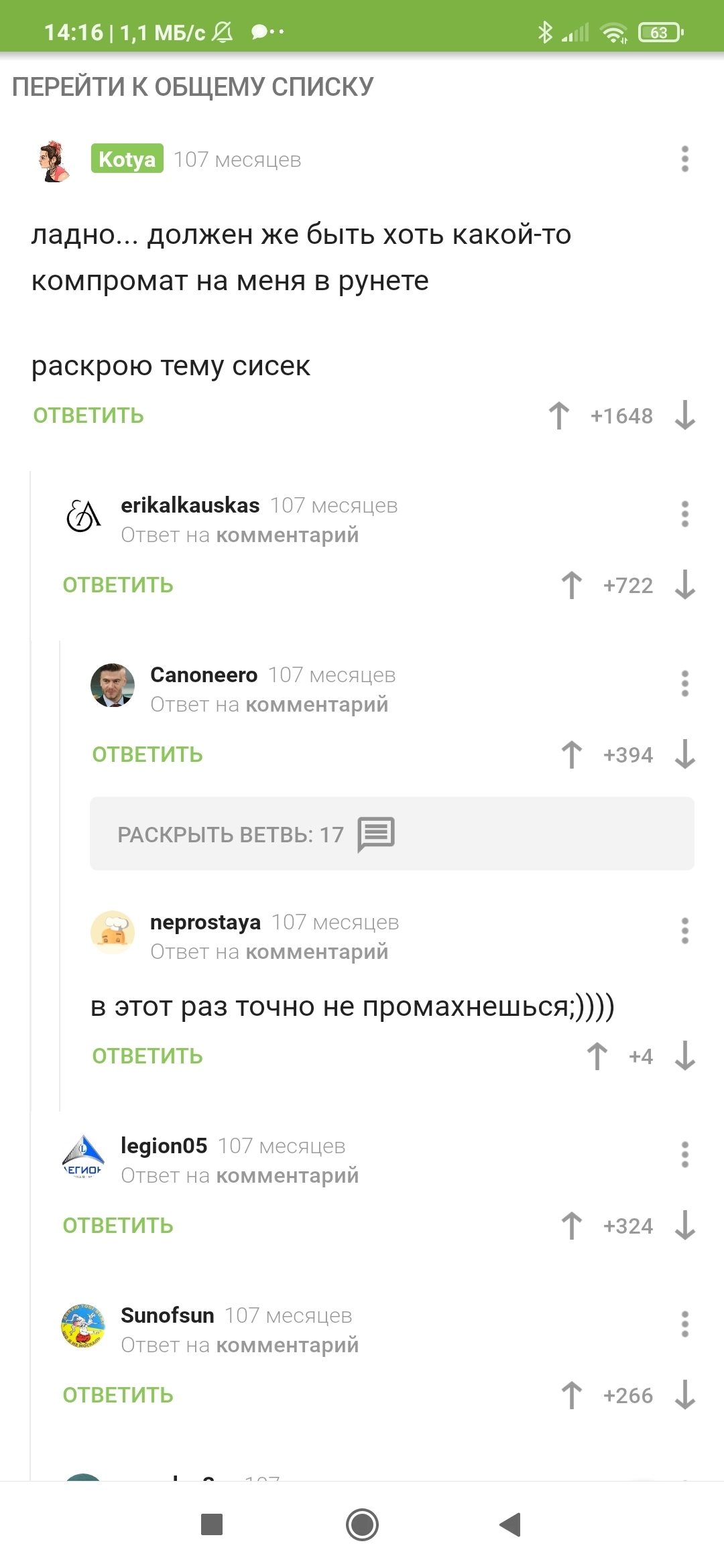Open Kotya's profile via the name badge

[x=127, y=159]
